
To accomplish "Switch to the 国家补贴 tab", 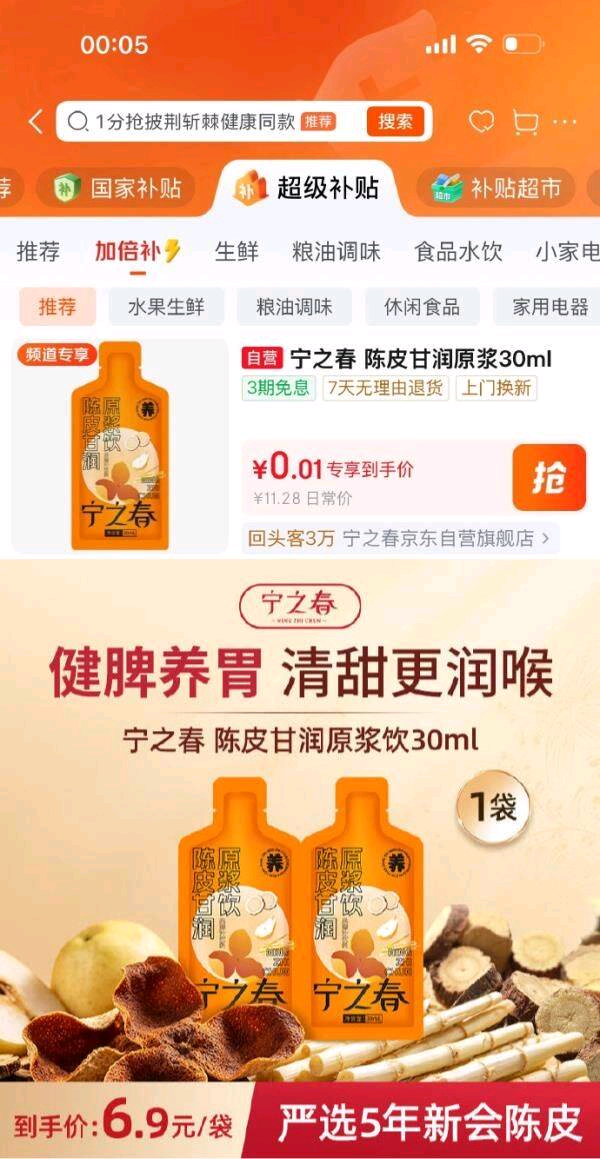I will coord(117,188).
